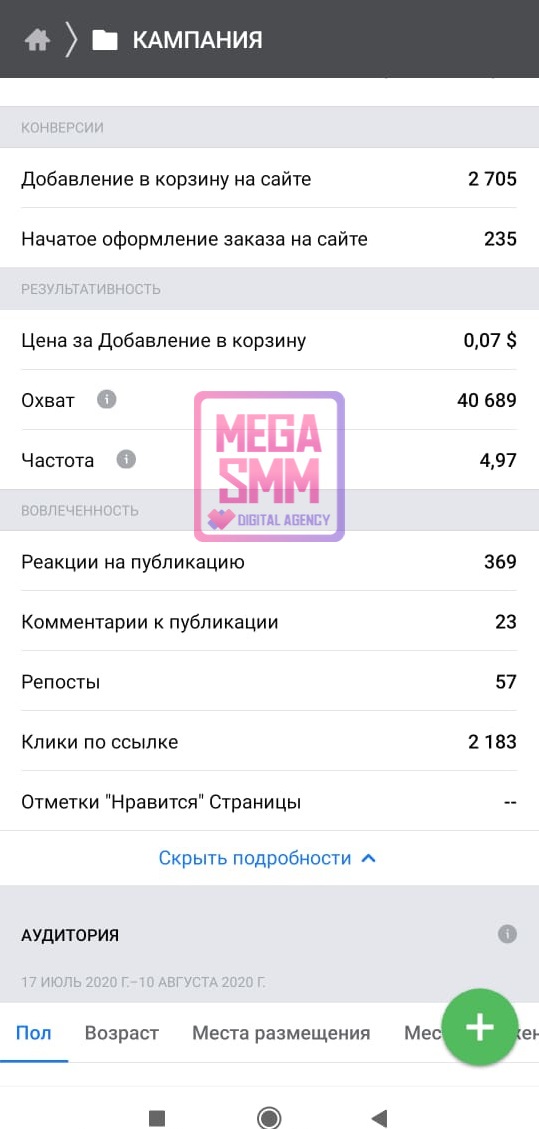539x1129 pixels.
Task: Switch to the Возраст tab
Action: coord(122,1033)
